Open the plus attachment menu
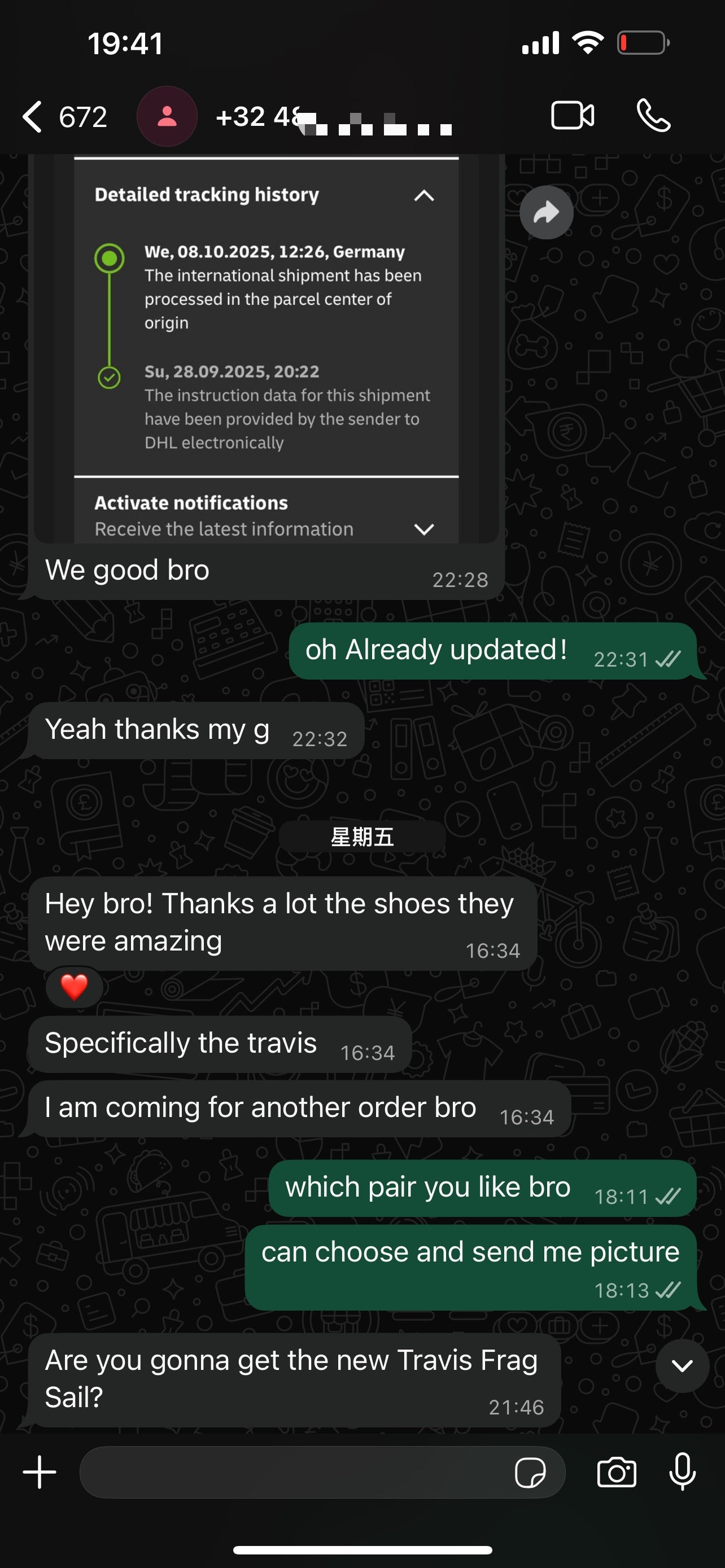The width and height of the screenshot is (725, 1568). [x=40, y=1473]
